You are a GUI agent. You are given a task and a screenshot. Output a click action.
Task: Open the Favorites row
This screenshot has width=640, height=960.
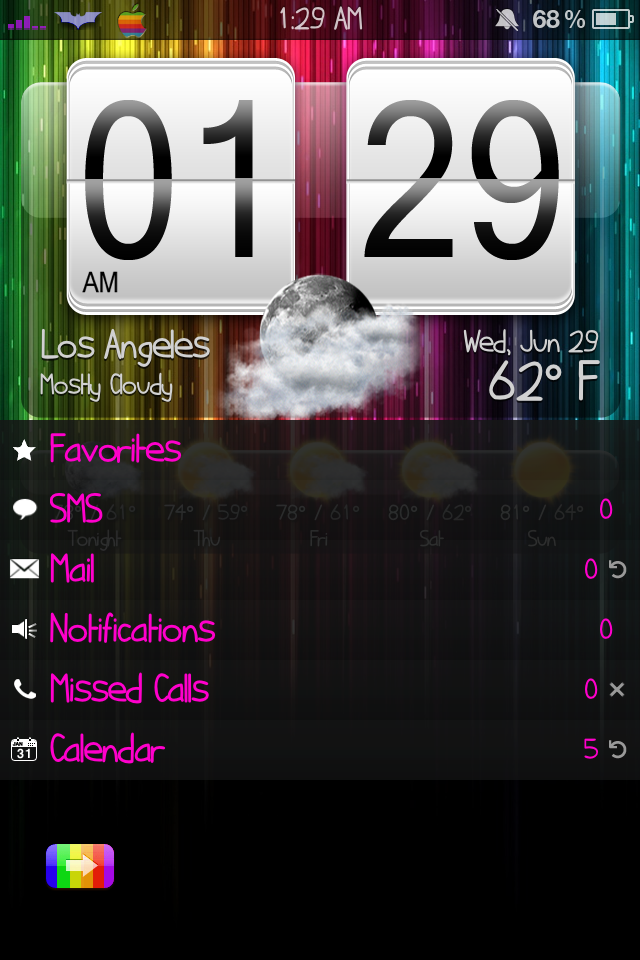(115, 450)
